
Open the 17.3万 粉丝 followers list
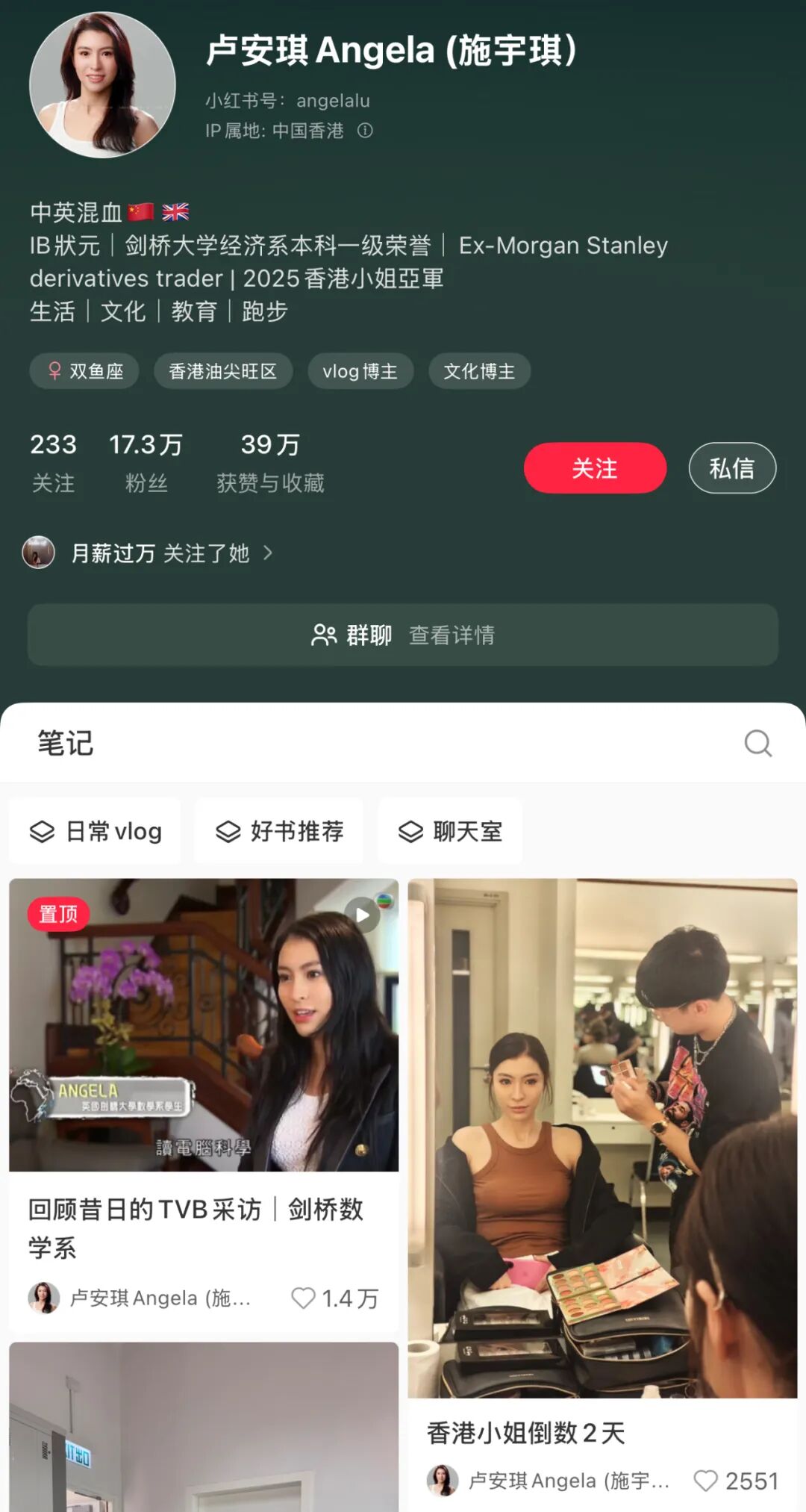click(x=146, y=462)
